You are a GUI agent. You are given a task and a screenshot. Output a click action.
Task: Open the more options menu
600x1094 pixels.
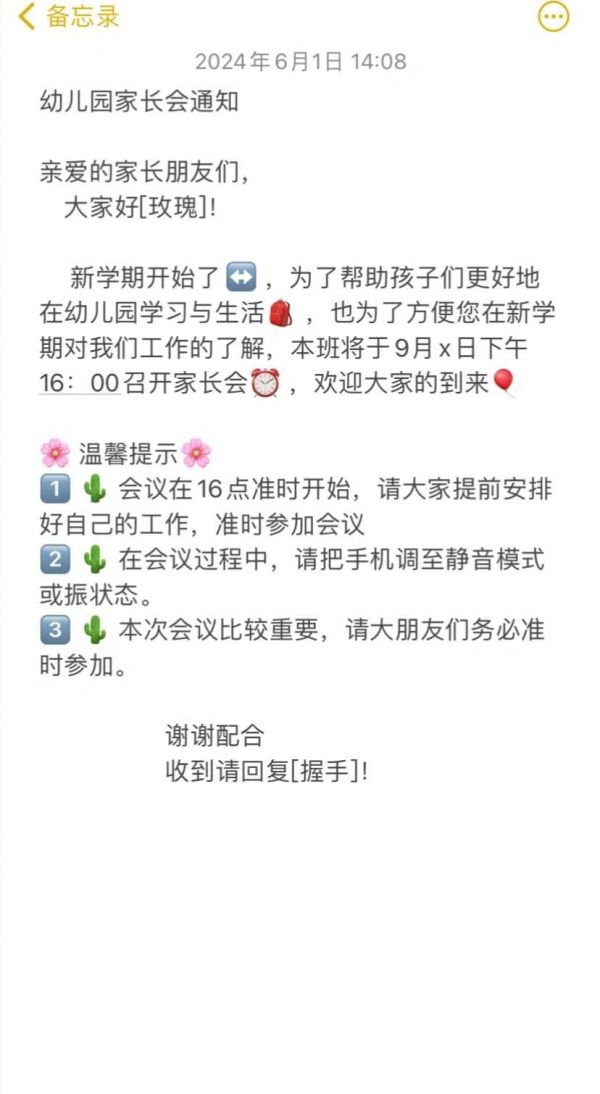coord(554,16)
